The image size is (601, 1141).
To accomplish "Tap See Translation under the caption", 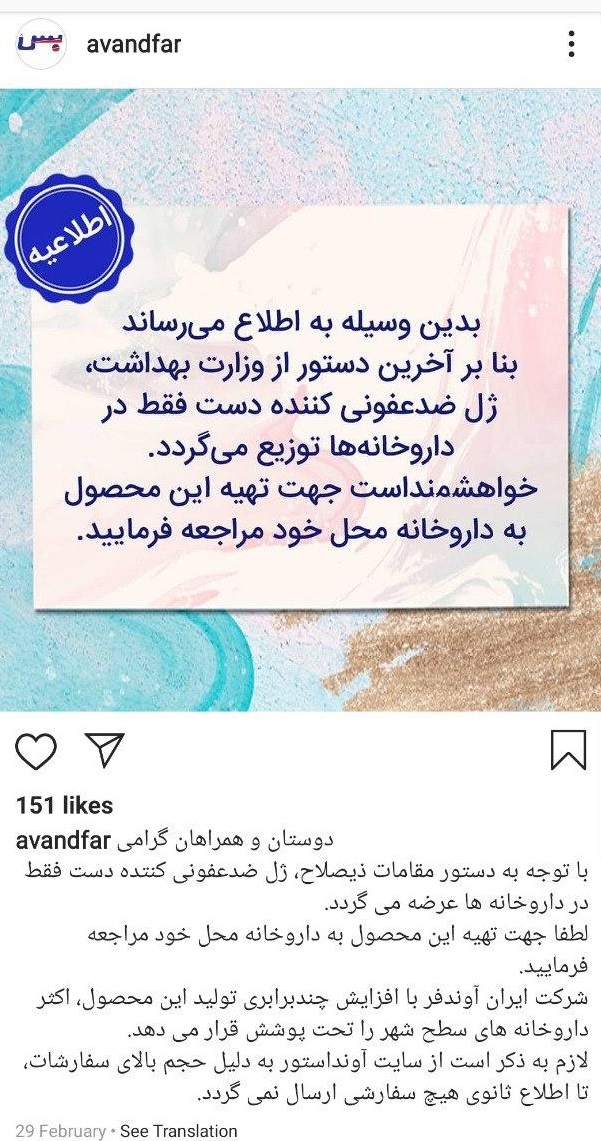I will 178,1132.
